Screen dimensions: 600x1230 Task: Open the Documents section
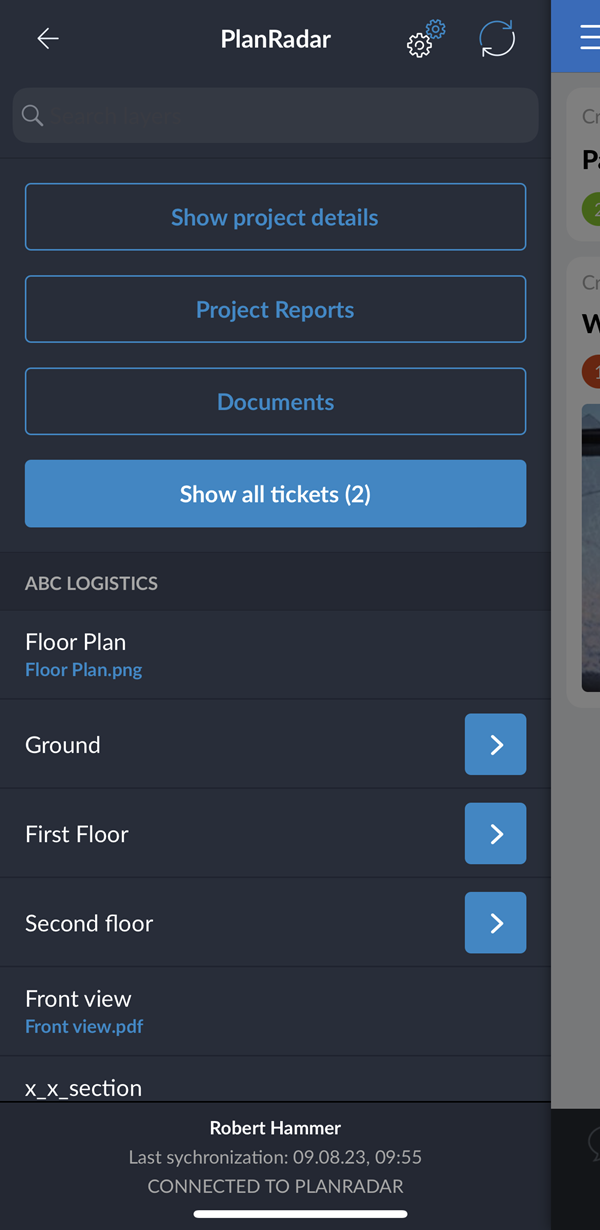tap(275, 401)
